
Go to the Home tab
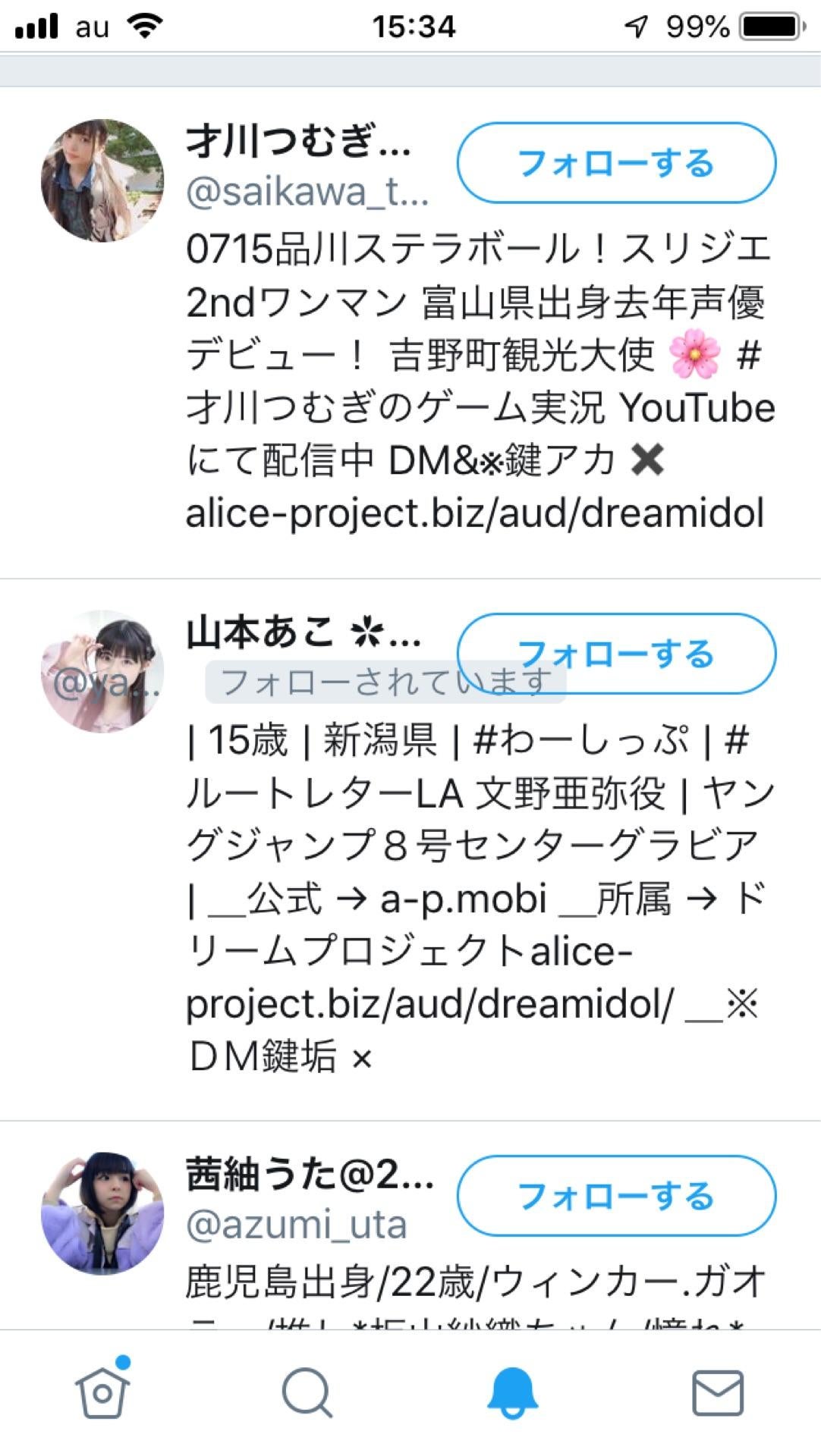tap(102, 1392)
